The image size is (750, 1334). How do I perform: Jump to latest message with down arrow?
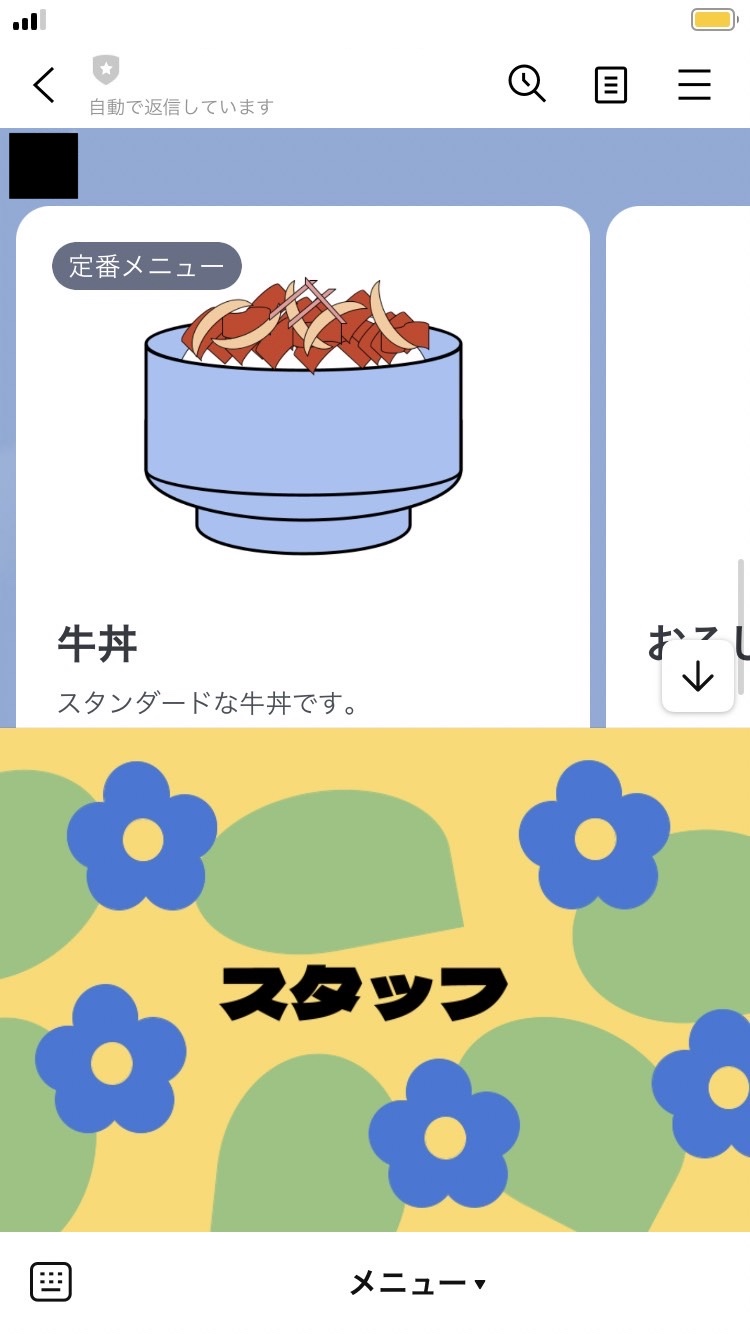click(697, 677)
